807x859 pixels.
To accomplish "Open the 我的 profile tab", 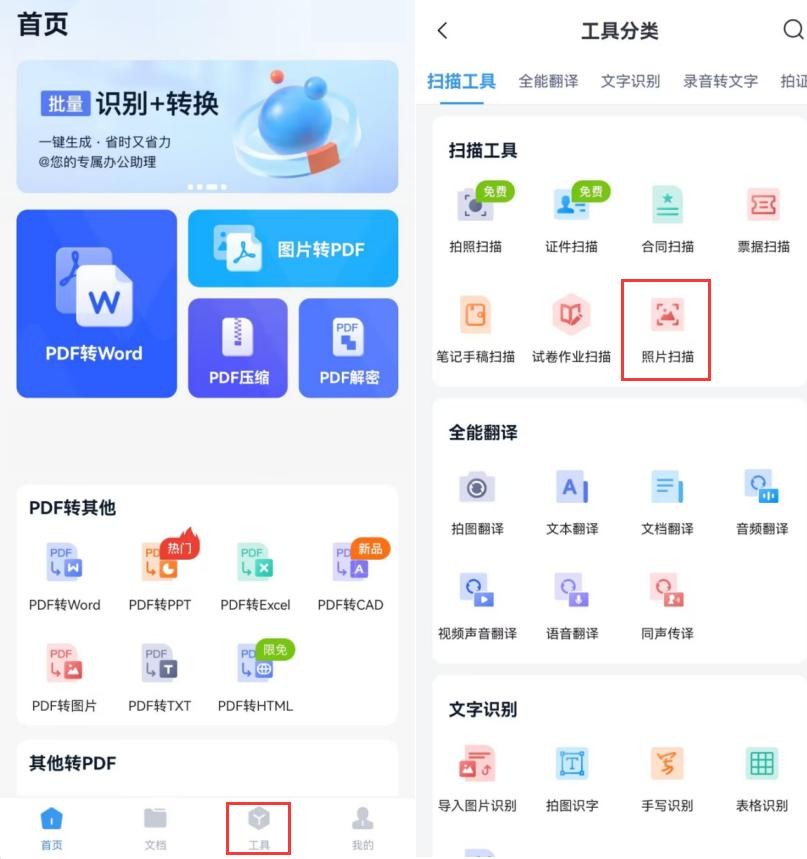I will tap(362, 826).
